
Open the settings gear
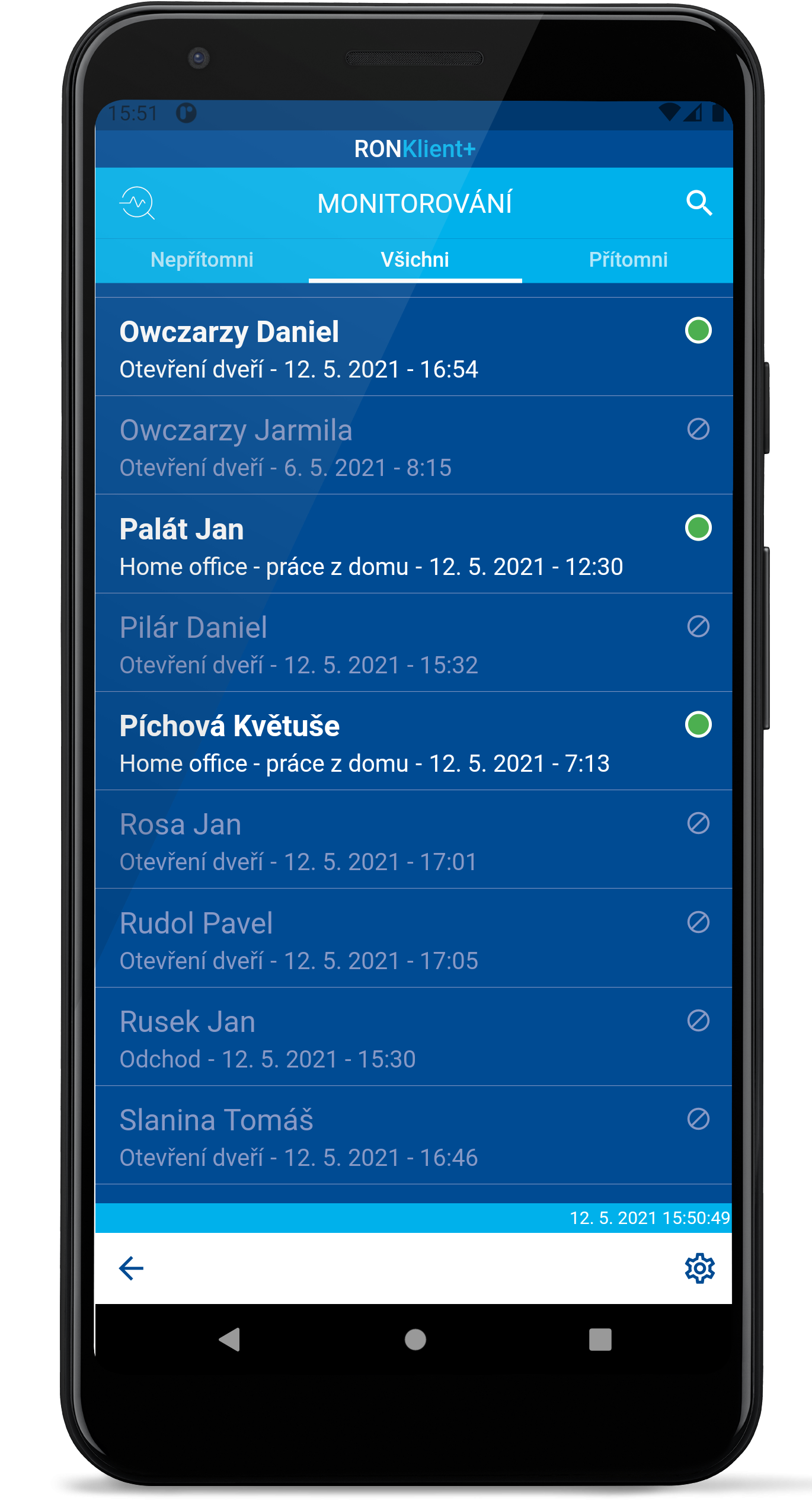click(699, 1268)
